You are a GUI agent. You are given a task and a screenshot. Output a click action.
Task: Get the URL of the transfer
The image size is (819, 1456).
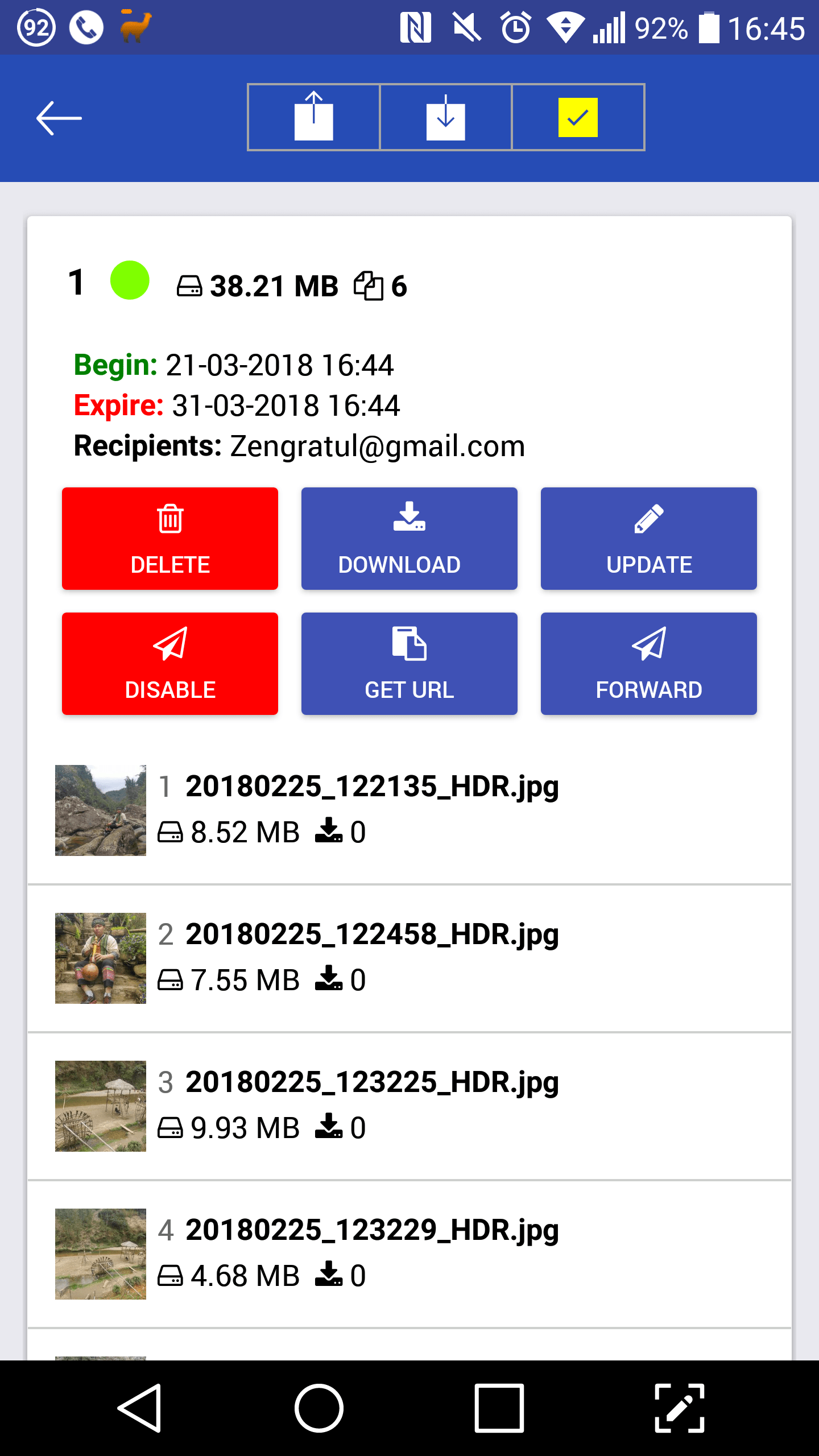409,663
